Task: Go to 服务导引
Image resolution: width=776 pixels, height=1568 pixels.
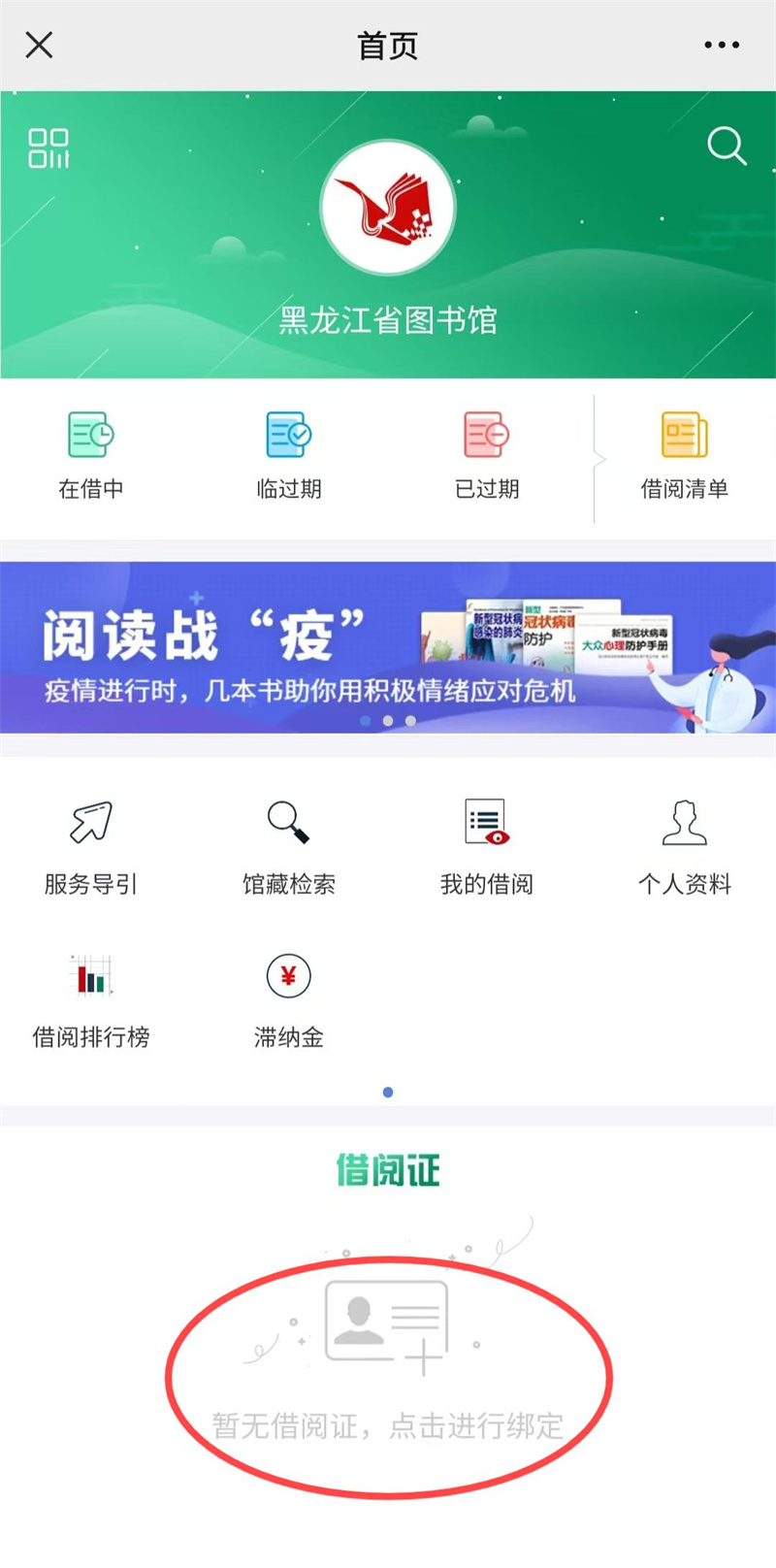Action: [91, 846]
